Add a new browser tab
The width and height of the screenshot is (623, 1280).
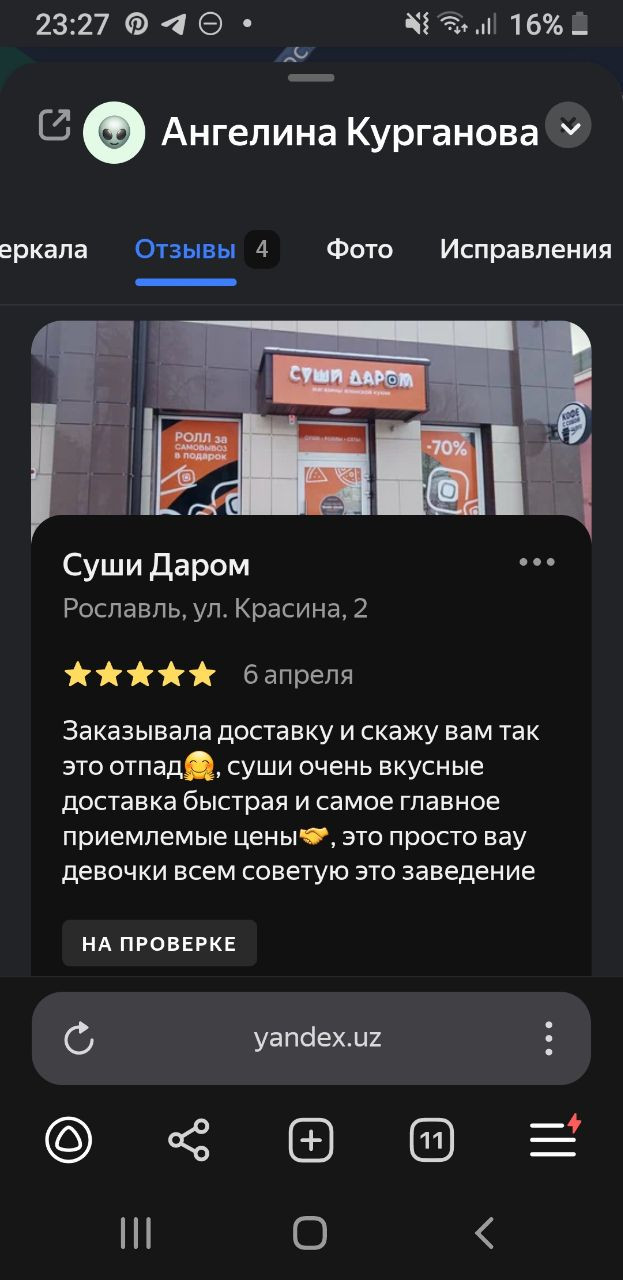coord(311,1140)
